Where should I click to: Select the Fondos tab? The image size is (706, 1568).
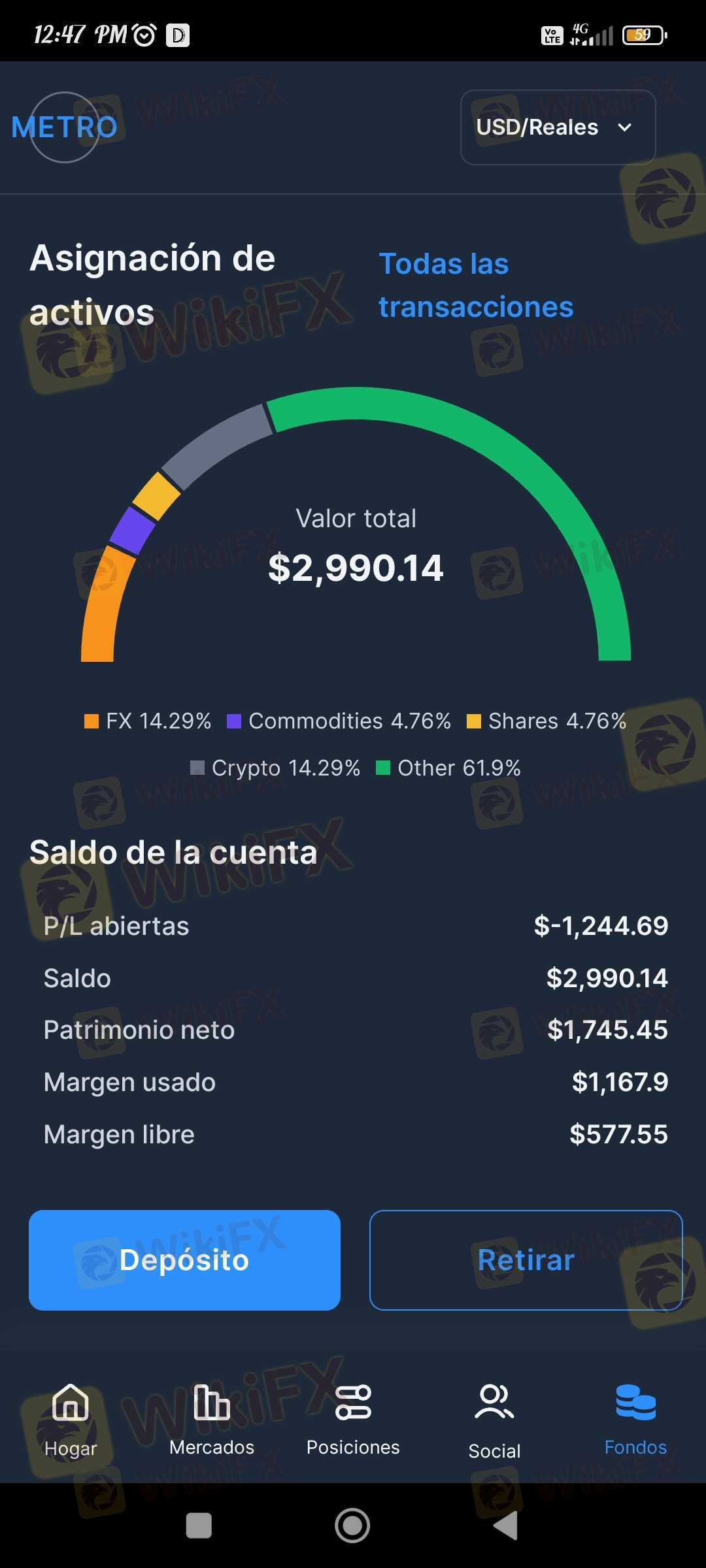pos(635,1420)
